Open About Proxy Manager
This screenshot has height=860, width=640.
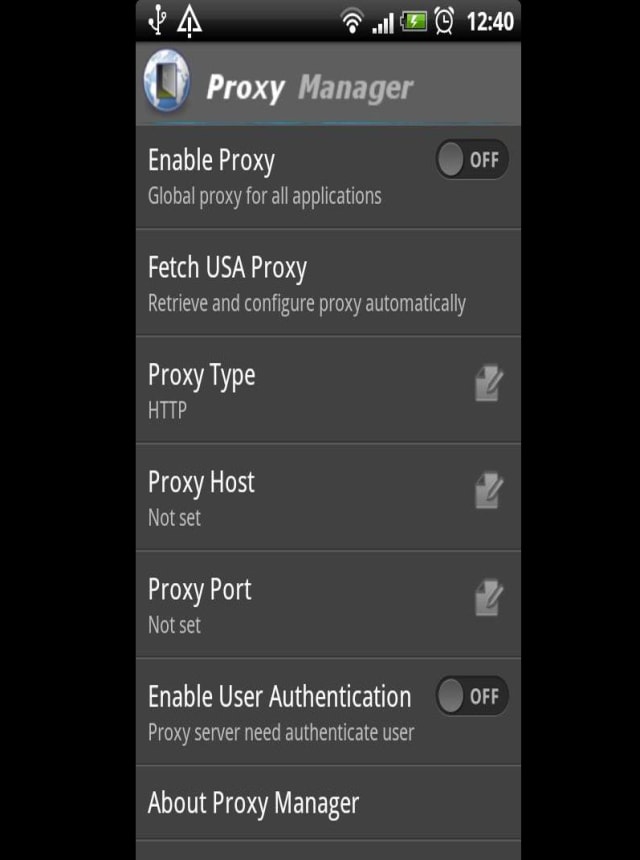[x=328, y=803]
